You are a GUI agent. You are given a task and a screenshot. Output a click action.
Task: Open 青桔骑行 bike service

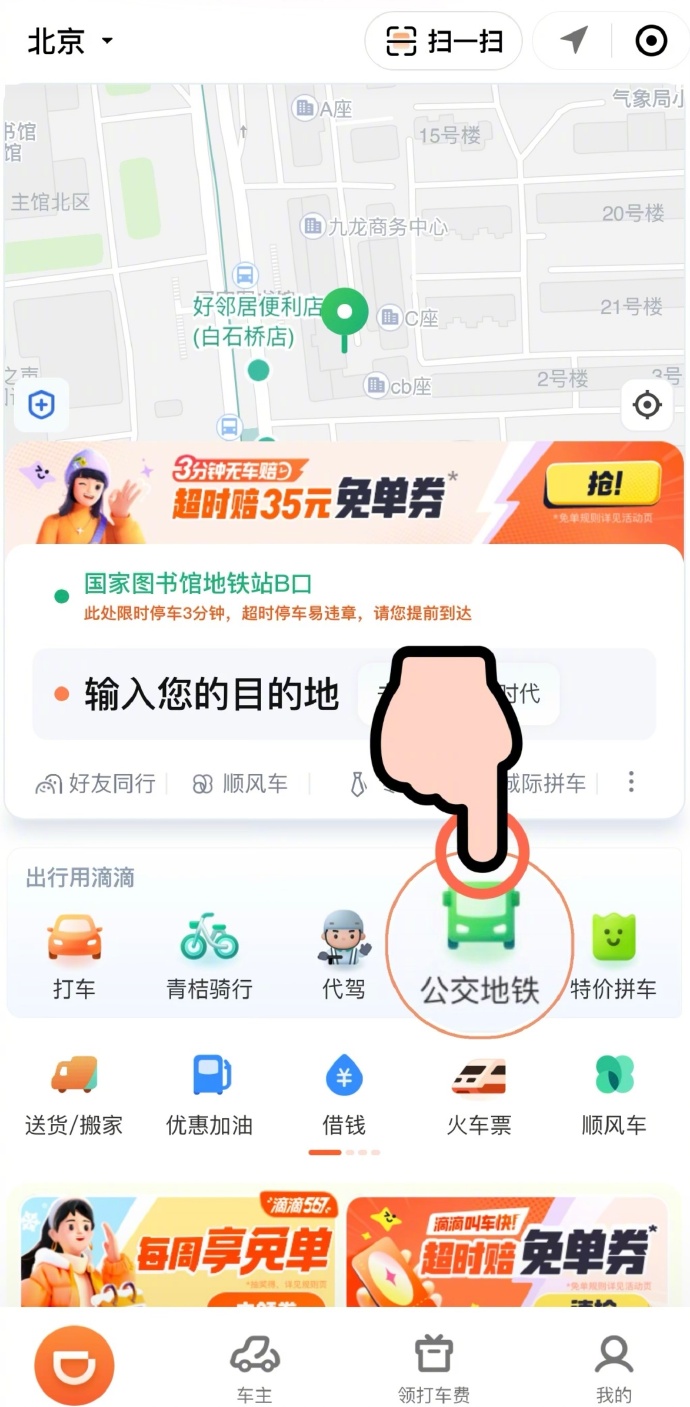(209, 955)
